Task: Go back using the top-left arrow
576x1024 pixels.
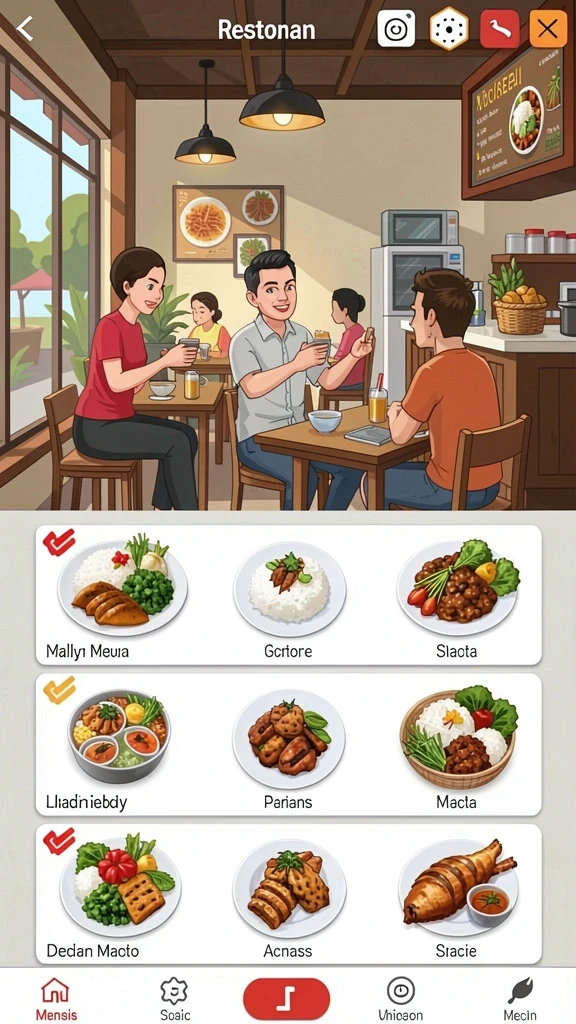Action: coord(25,29)
